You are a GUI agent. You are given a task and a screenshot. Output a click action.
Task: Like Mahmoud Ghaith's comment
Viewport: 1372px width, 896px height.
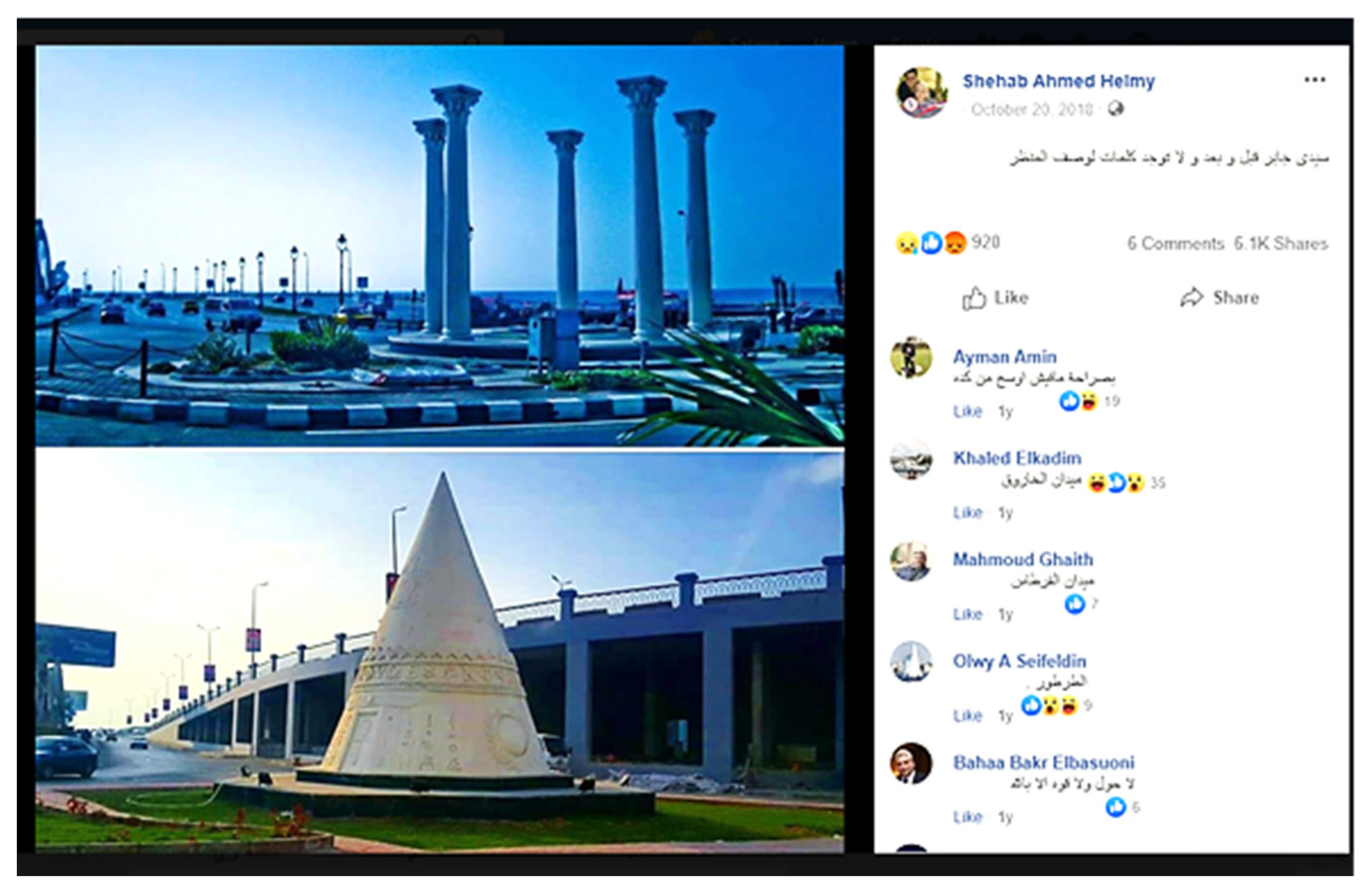[x=967, y=614]
